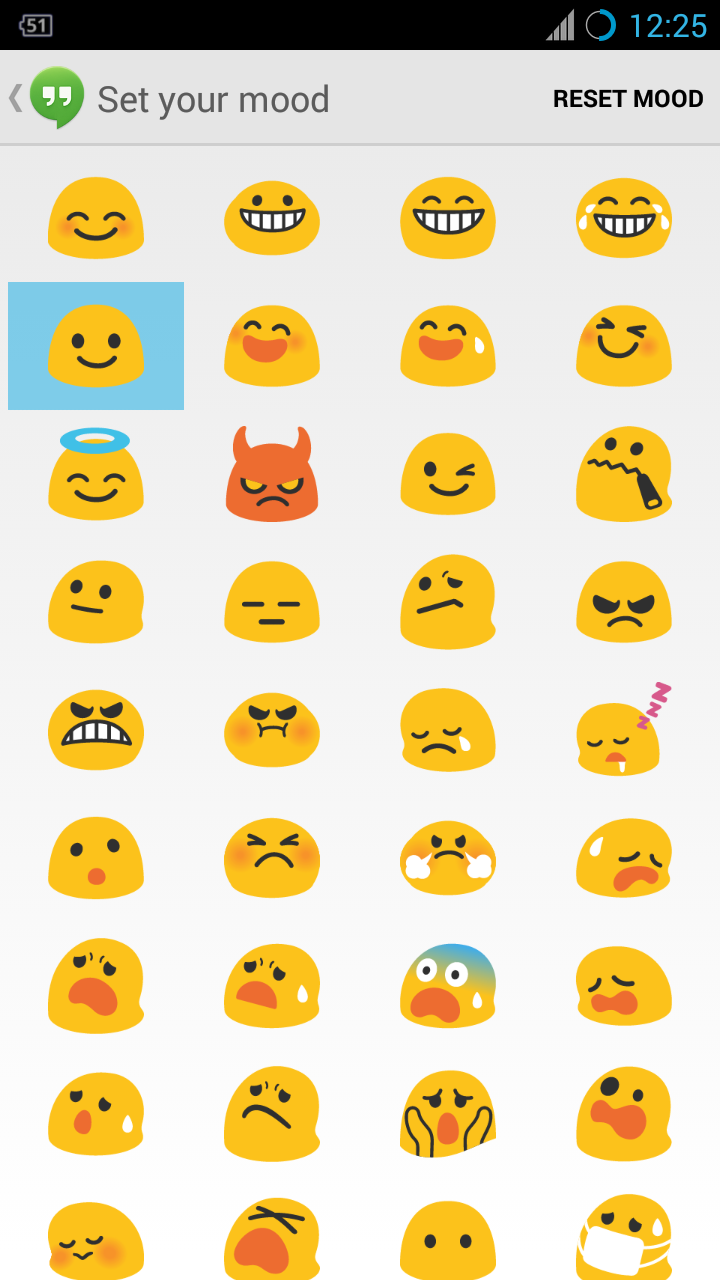Pick the blank face without a mouth
The image size is (720, 1280).
pyautogui.click(x=448, y=1240)
